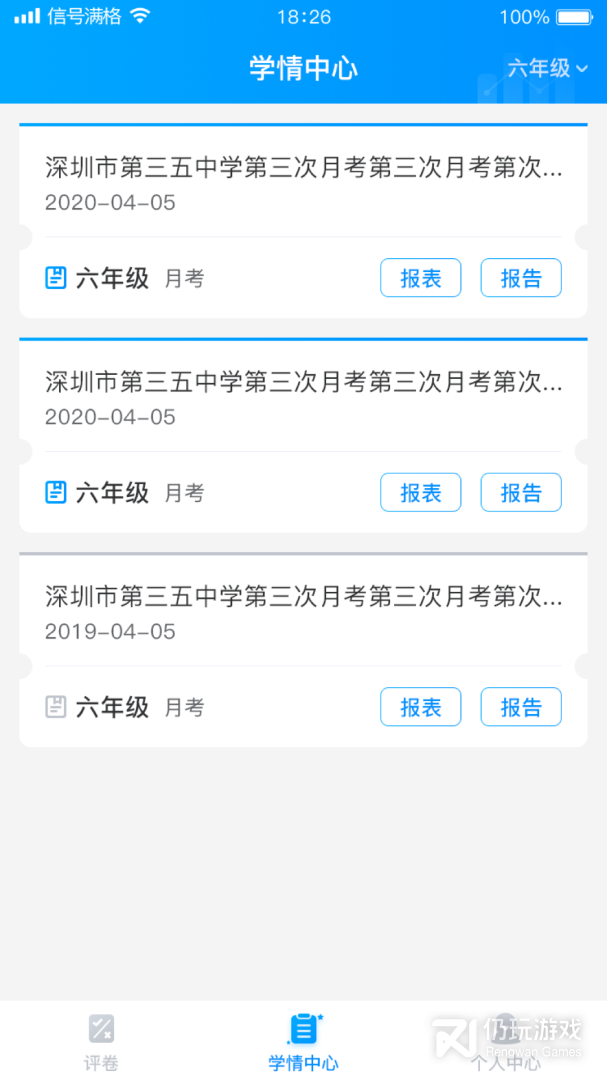The height and width of the screenshot is (1080, 607).
Task: Expand the 六年级 grade dropdown
Action: pyautogui.click(x=547, y=68)
